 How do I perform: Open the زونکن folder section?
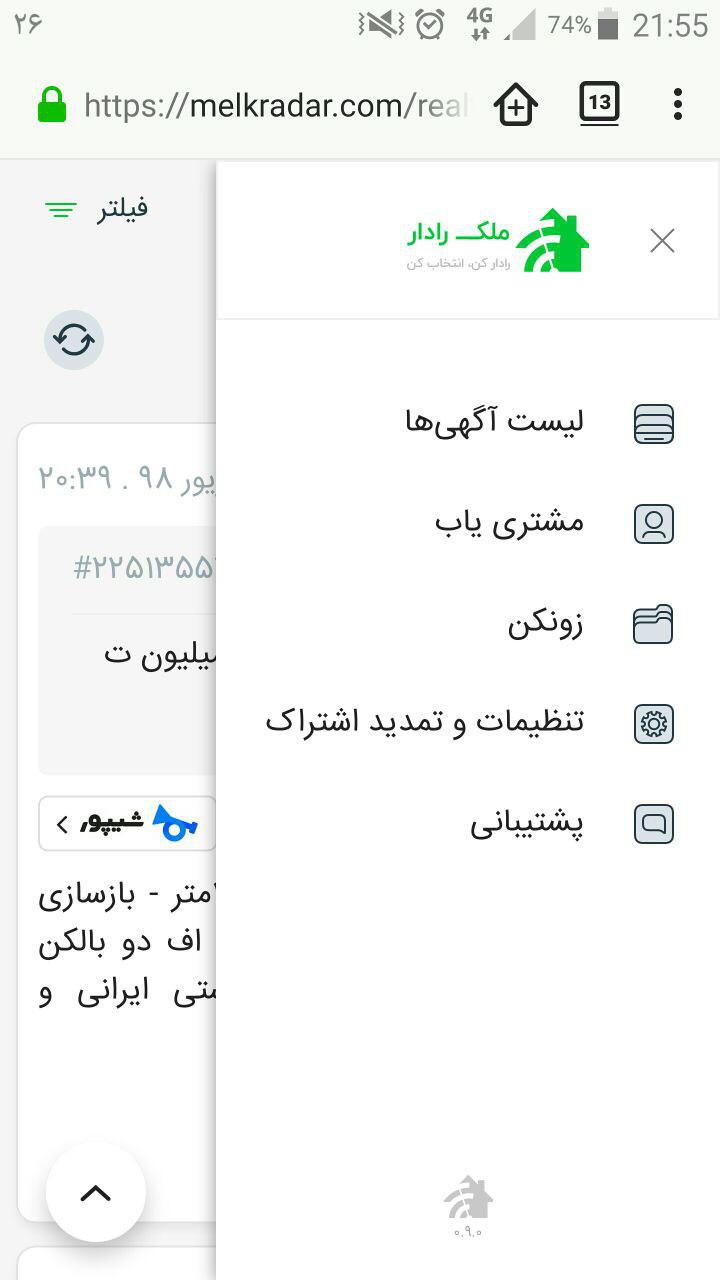pyautogui.click(x=590, y=625)
